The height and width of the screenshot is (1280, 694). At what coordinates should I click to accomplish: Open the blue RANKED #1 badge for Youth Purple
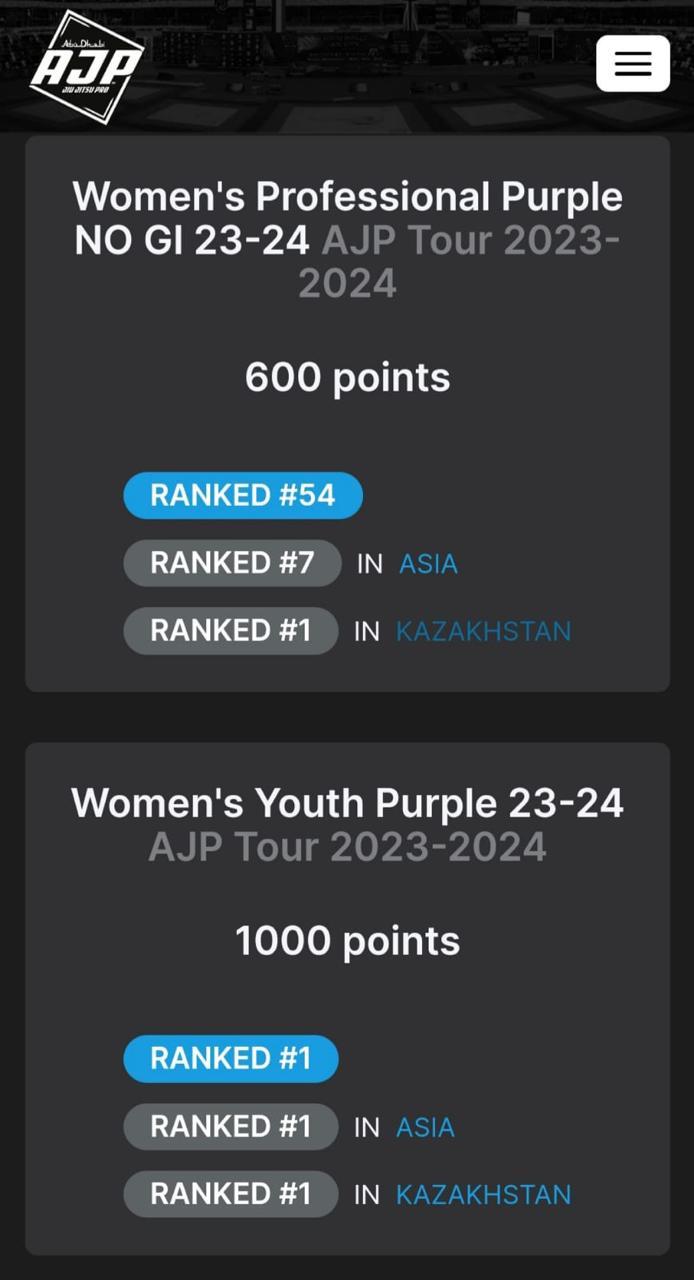231,1058
